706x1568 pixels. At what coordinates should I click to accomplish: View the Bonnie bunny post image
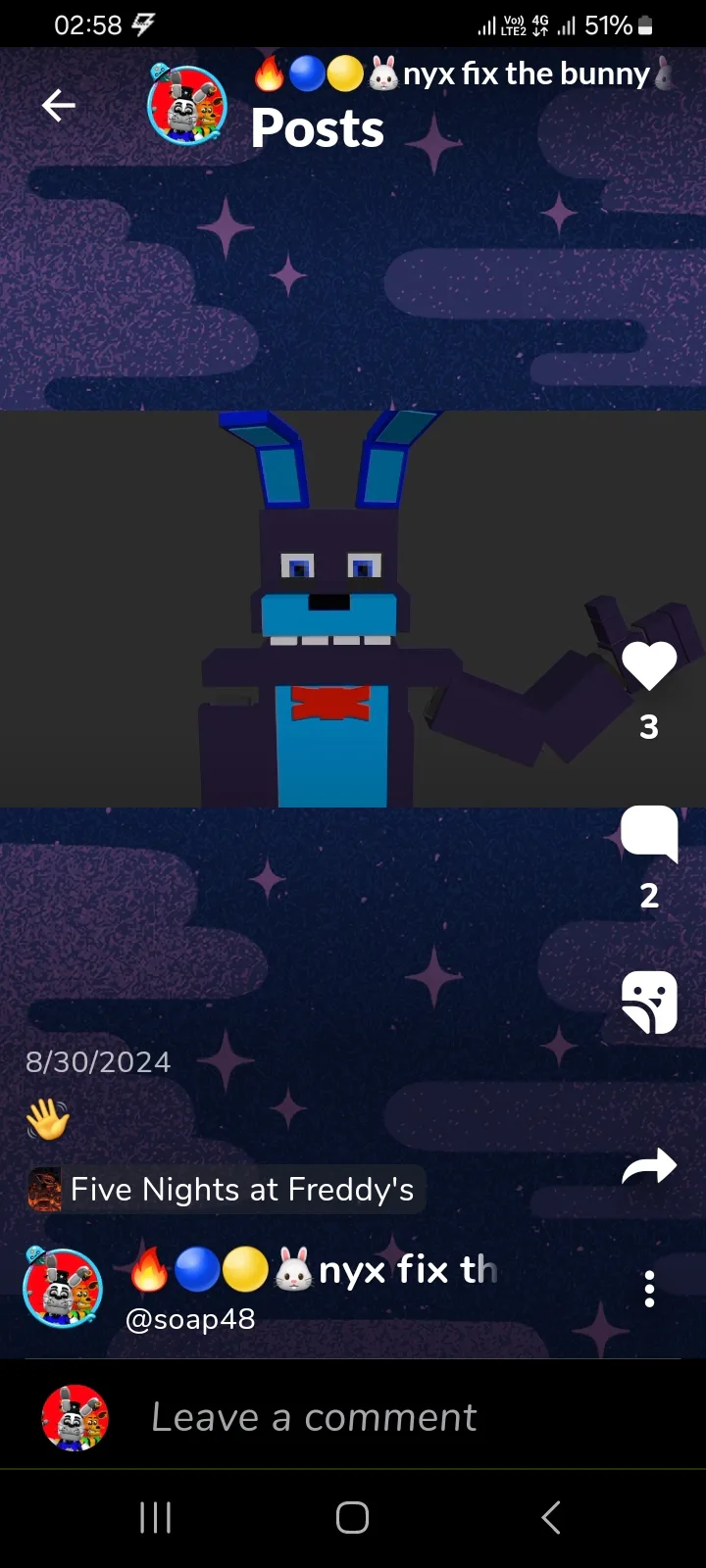[x=353, y=609]
